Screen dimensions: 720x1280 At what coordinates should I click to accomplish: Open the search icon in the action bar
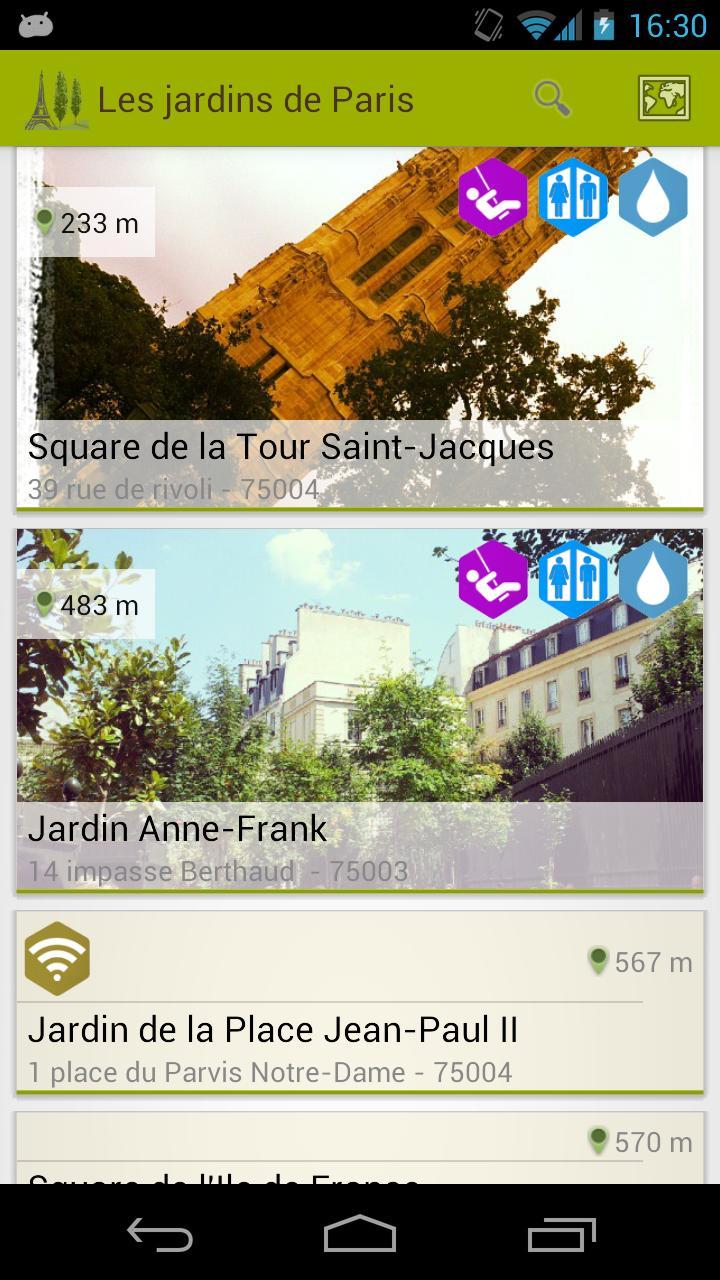pos(551,98)
